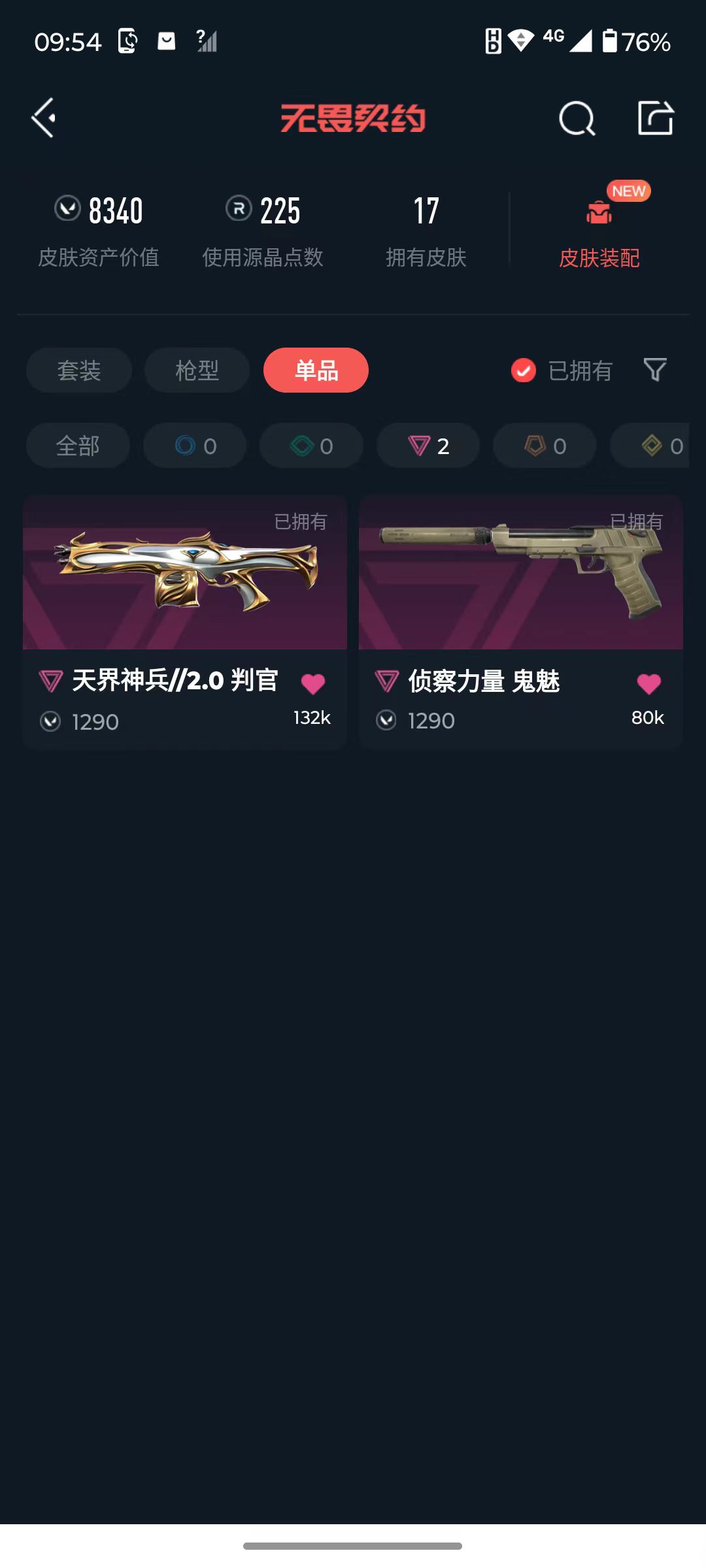Like the 侦察力量 鬼魅 skin
706x1568 pixels.
(x=648, y=684)
